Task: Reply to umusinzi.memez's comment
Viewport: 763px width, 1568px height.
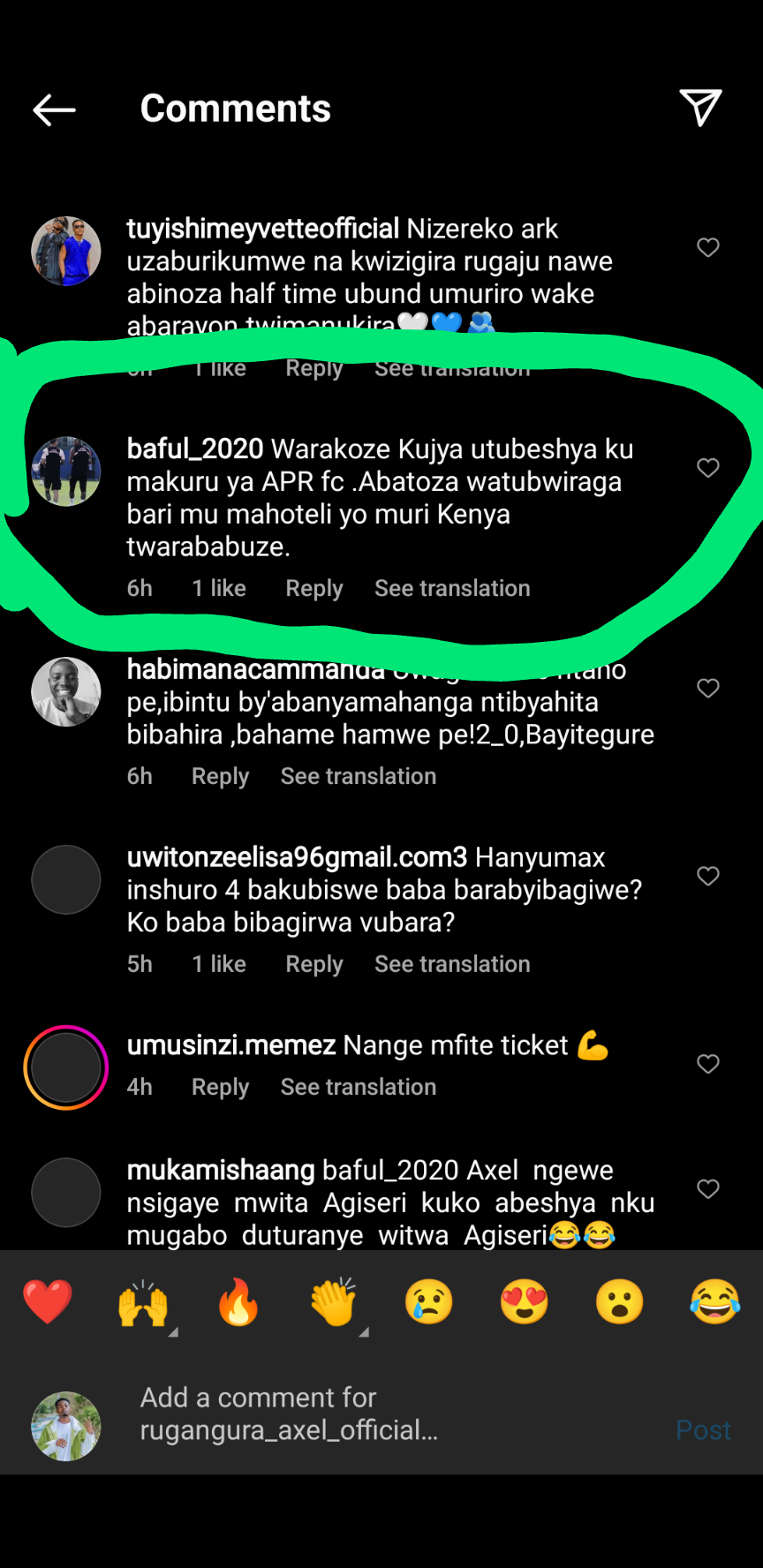Action: 220,1088
